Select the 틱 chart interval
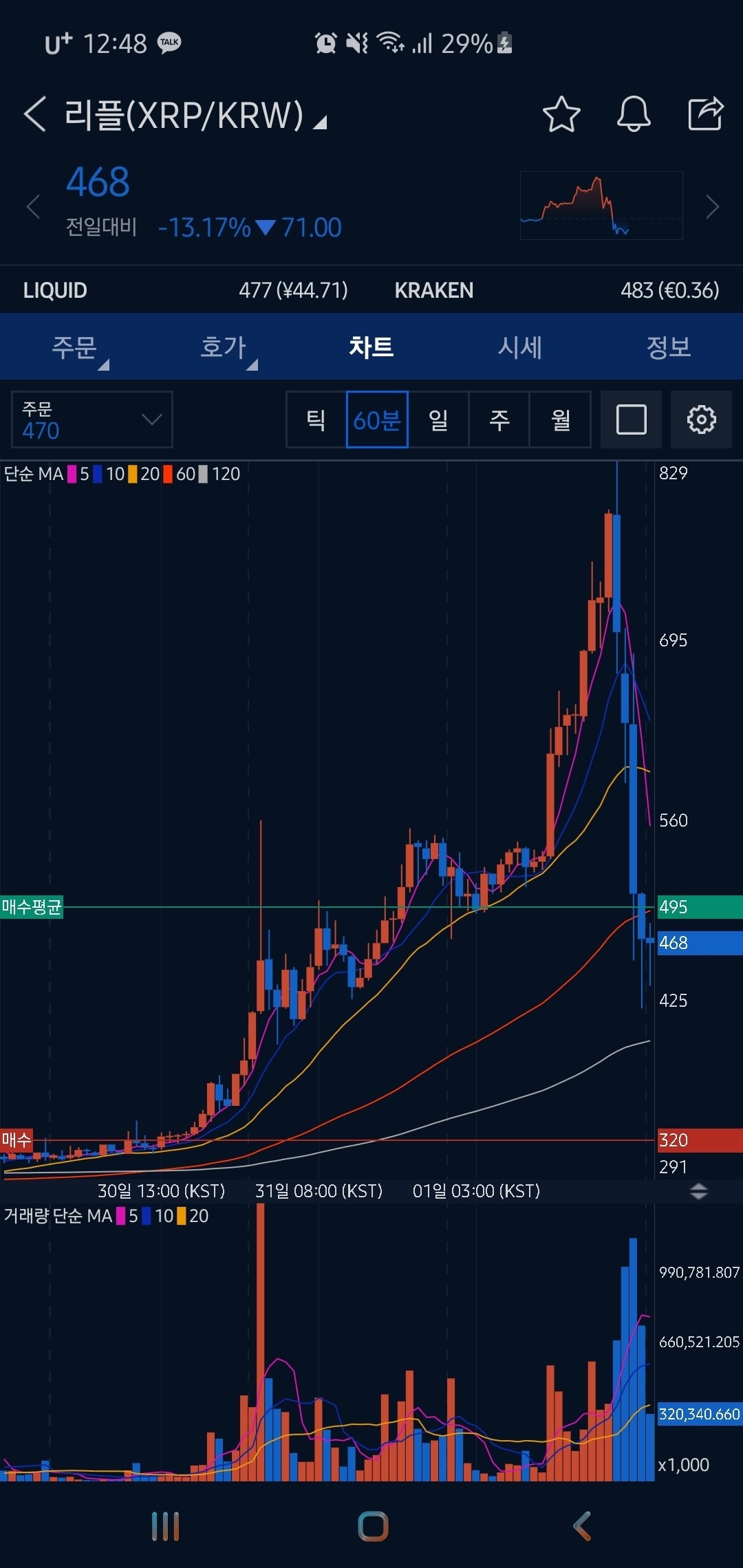 pos(316,420)
